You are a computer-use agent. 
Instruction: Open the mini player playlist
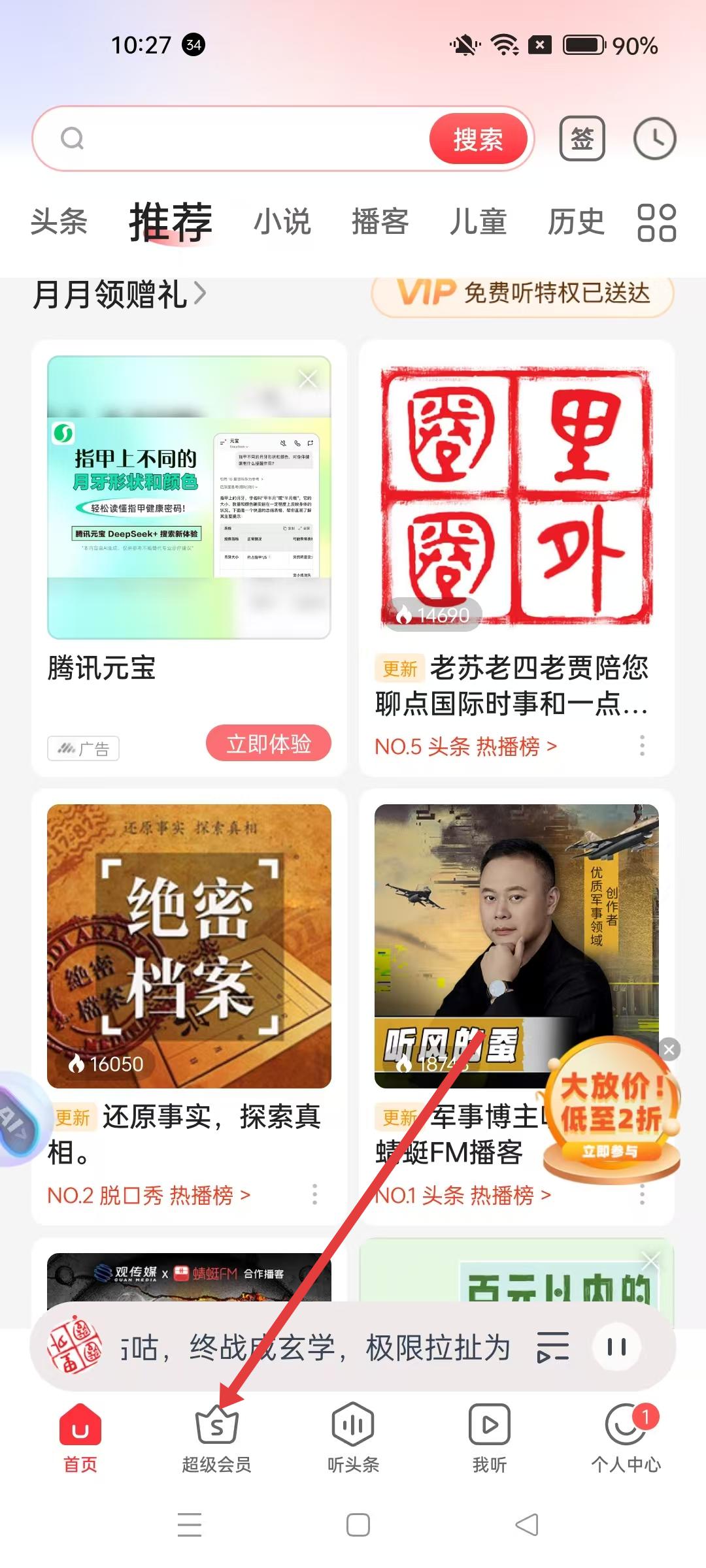(552, 1347)
